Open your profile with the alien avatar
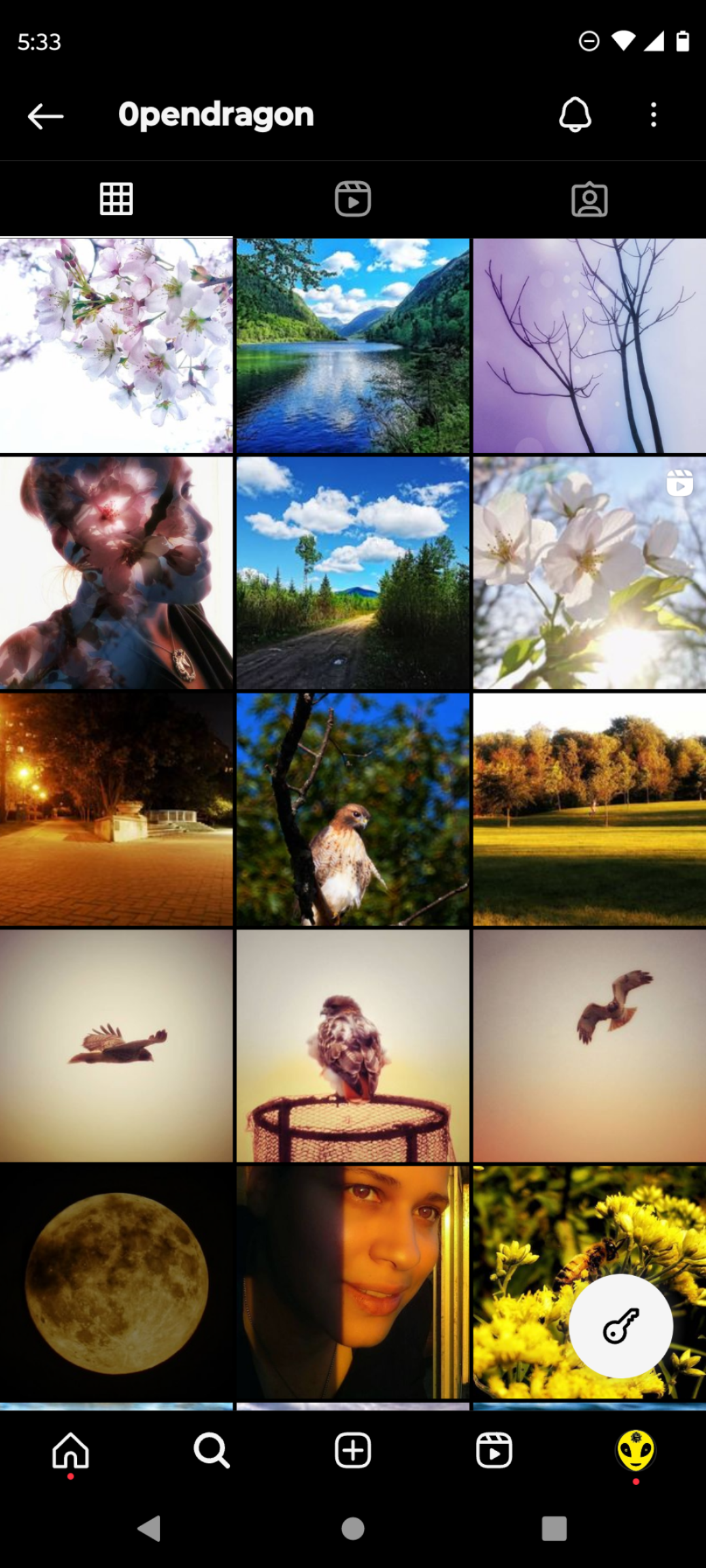 tap(635, 1450)
